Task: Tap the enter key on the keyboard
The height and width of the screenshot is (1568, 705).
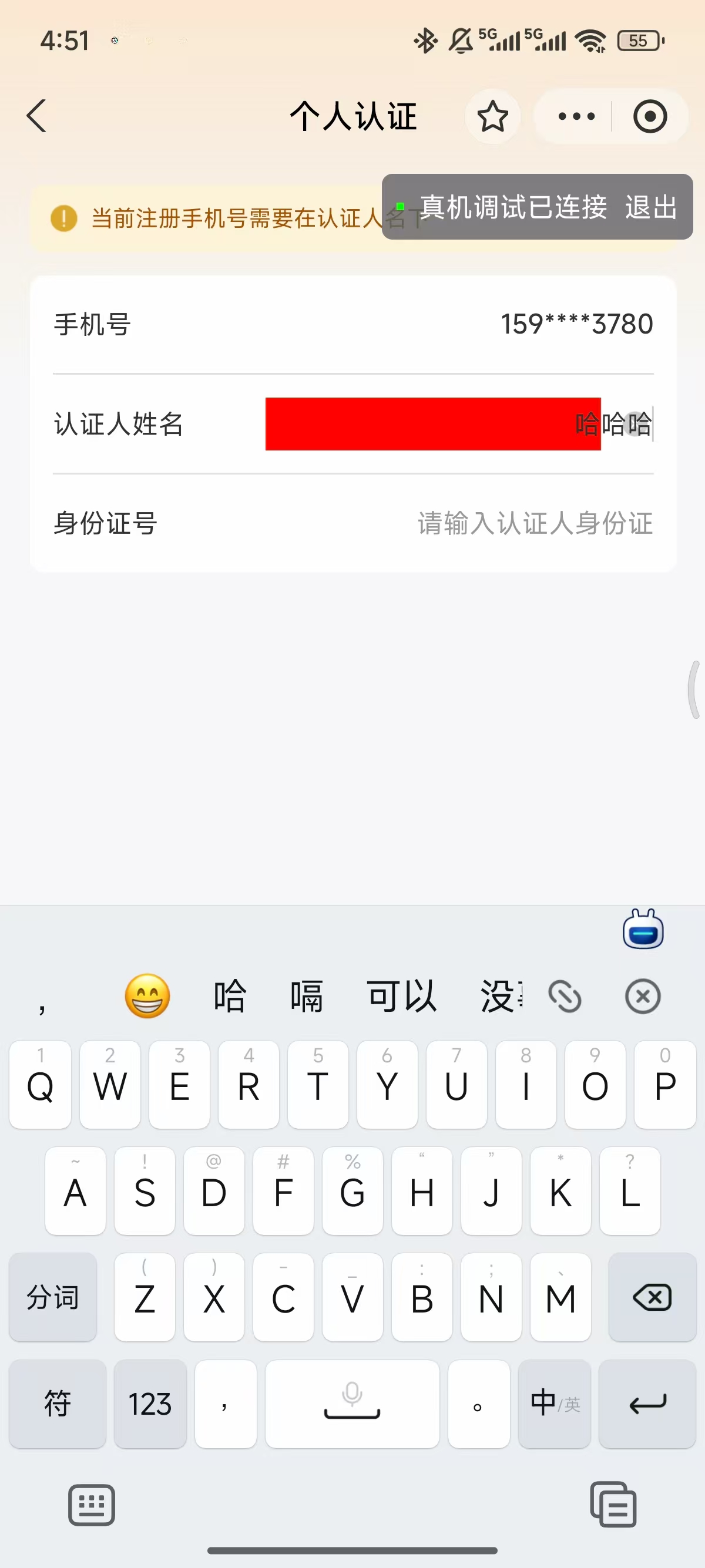Action: click(647, 1404)
